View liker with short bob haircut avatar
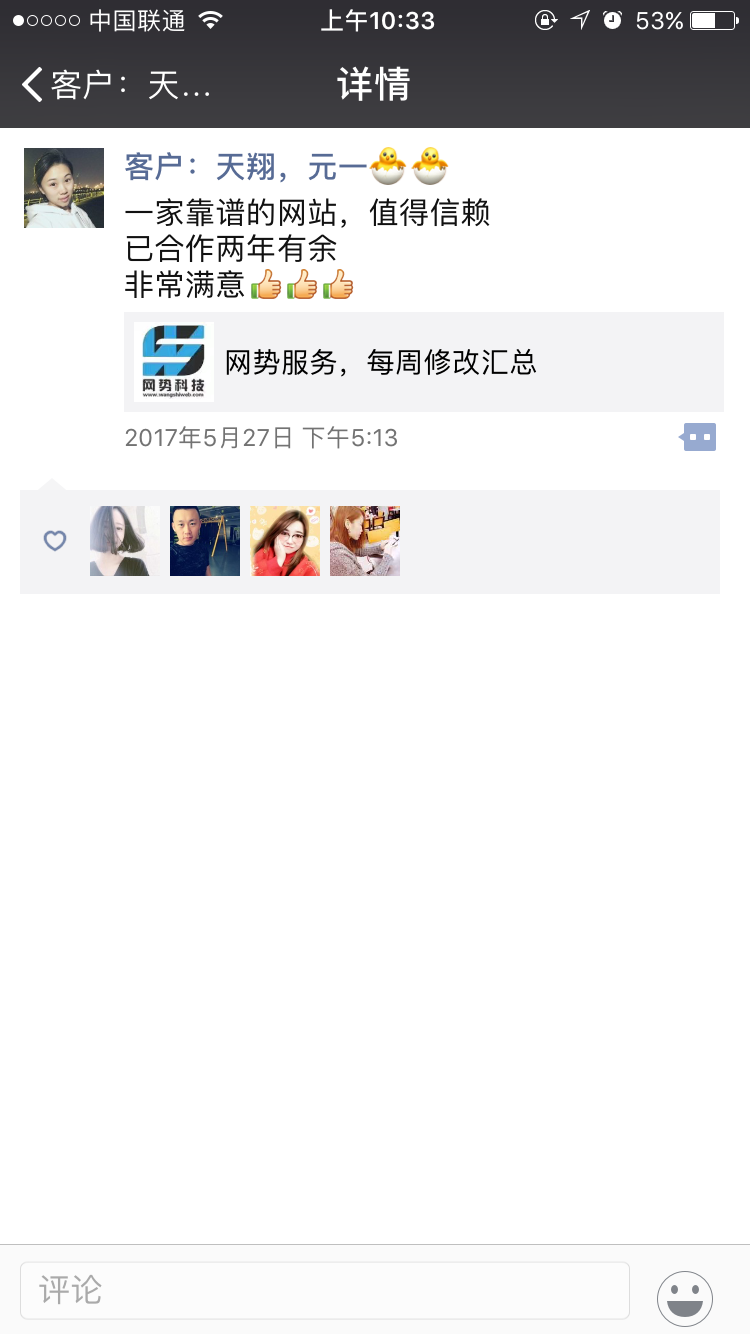This screenshot has width=750, height=1334. pos(125,541)
